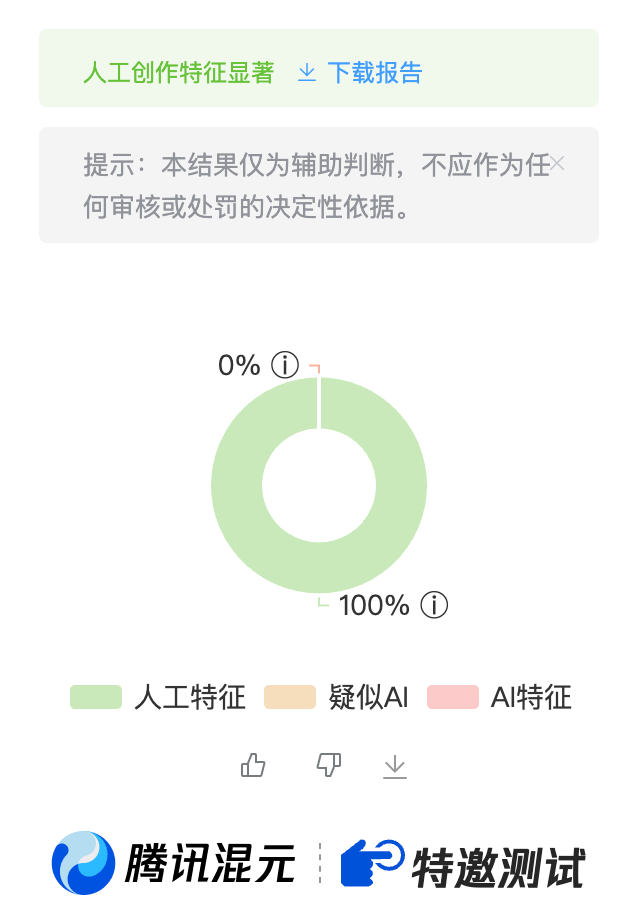
Task: Download the report via 下载报告 link
Action: 360,72
